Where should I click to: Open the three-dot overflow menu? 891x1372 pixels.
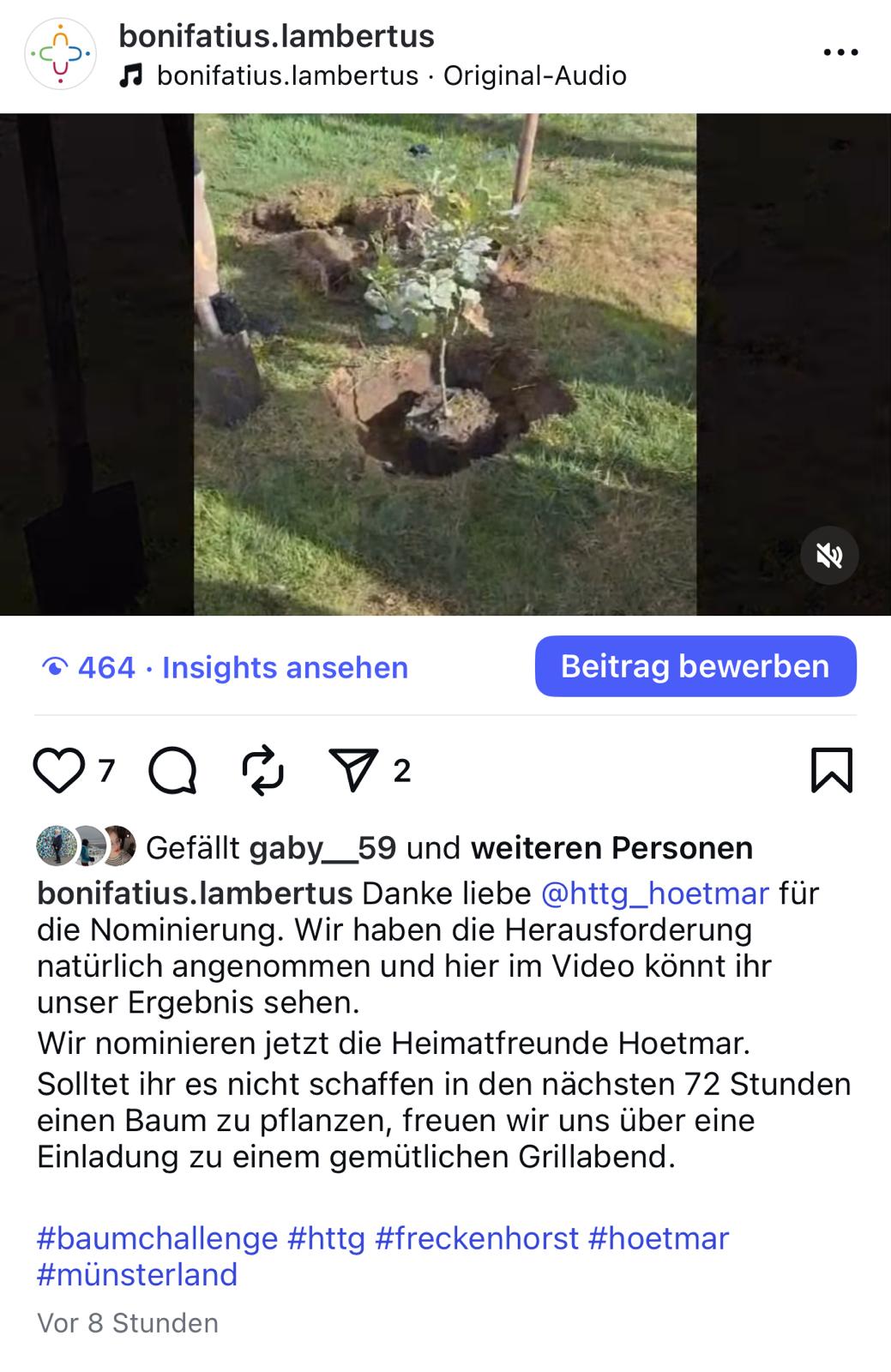coord(840,53)
